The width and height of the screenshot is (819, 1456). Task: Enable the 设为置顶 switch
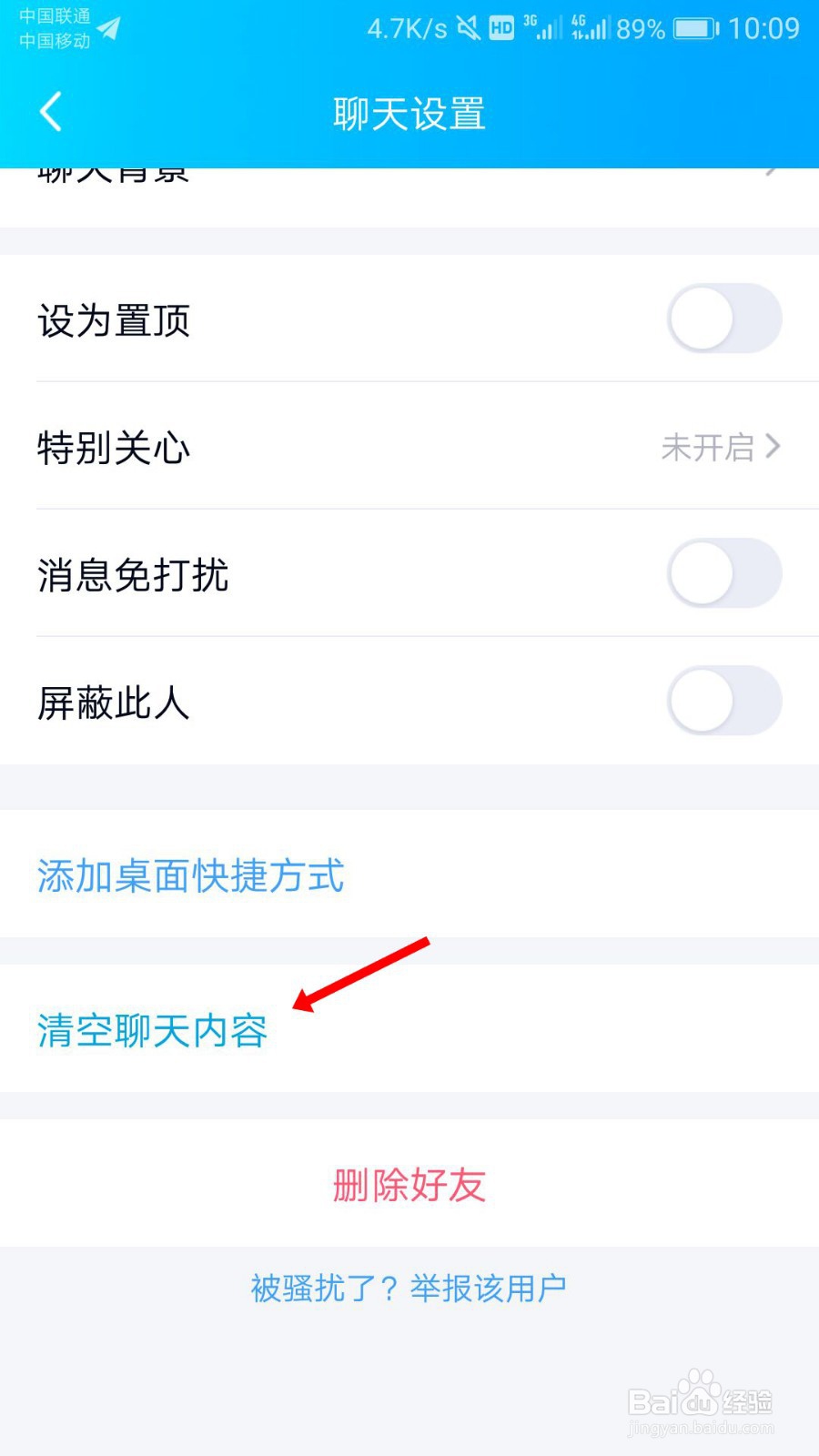723,318
